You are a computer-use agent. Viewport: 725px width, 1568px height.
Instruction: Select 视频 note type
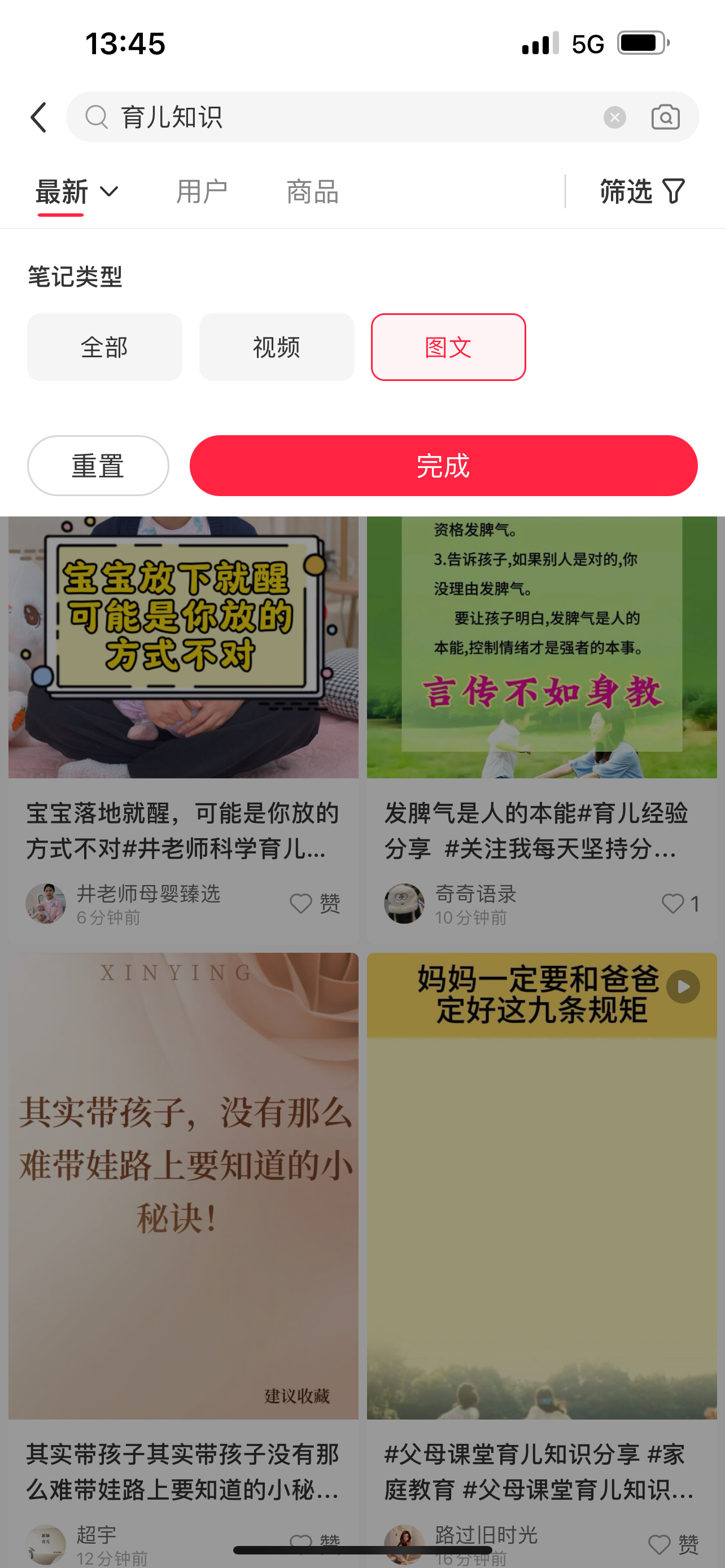[276, 347]
